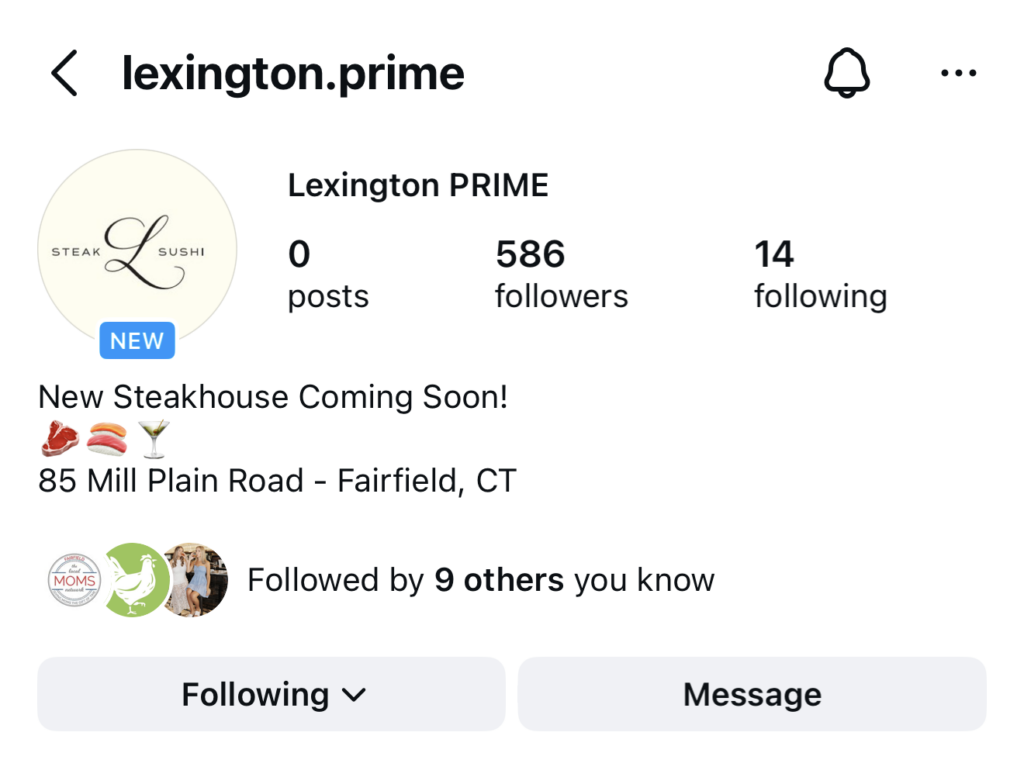Open the notifications bell for lexington.prime
Image resolution: width=1024 pixels, height=777 pixels.
[x=847, y=74]
